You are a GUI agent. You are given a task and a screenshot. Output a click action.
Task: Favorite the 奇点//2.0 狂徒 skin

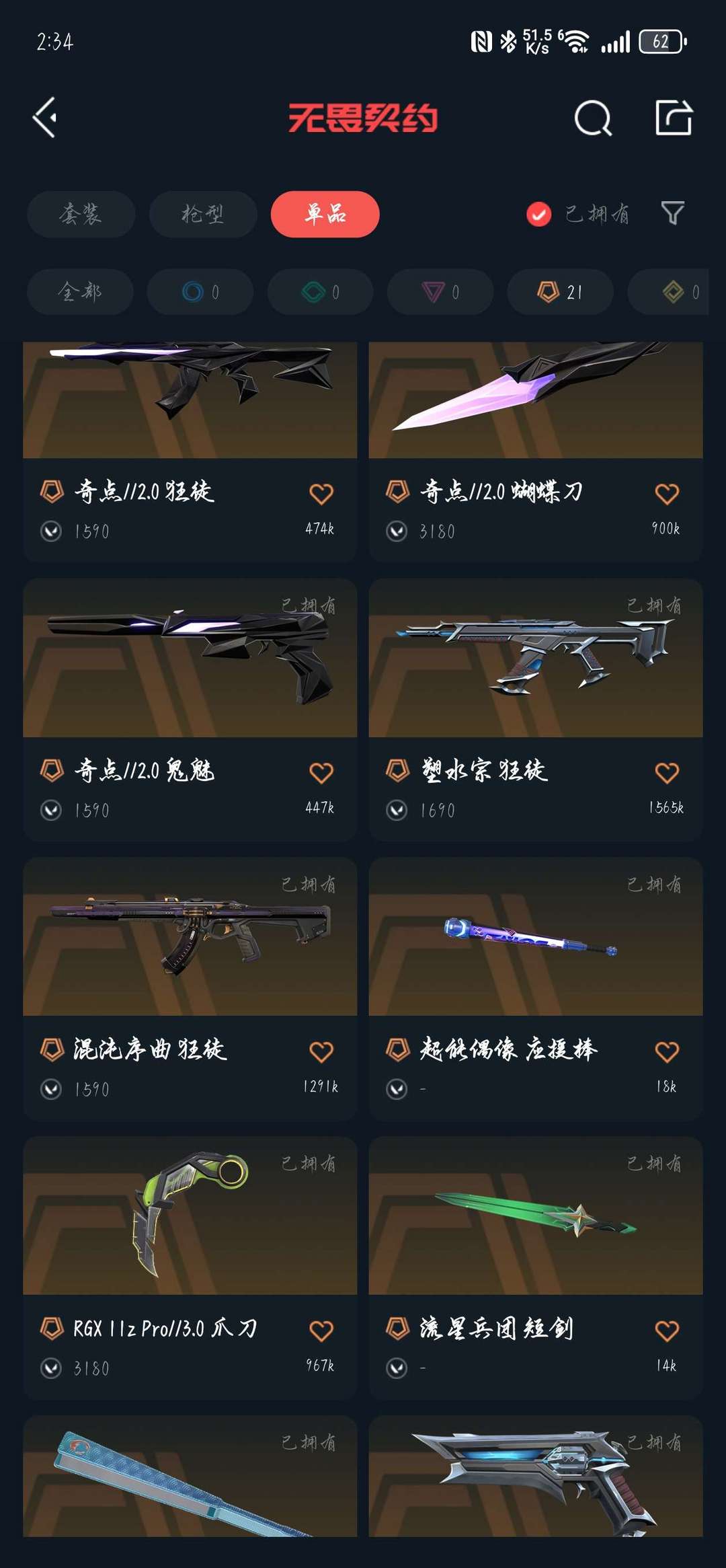pos(321,494)
